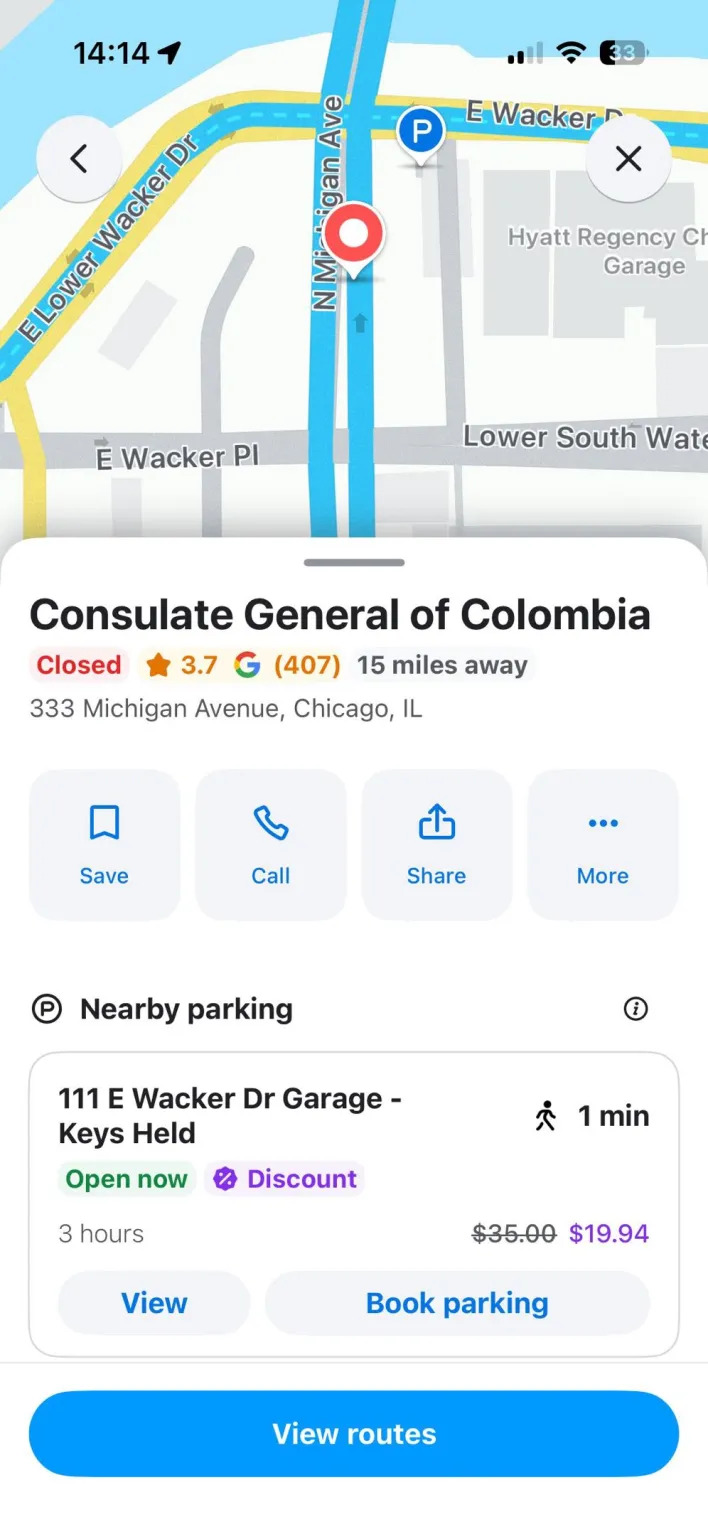Go back using the arrow button

(x=79, y=159)
